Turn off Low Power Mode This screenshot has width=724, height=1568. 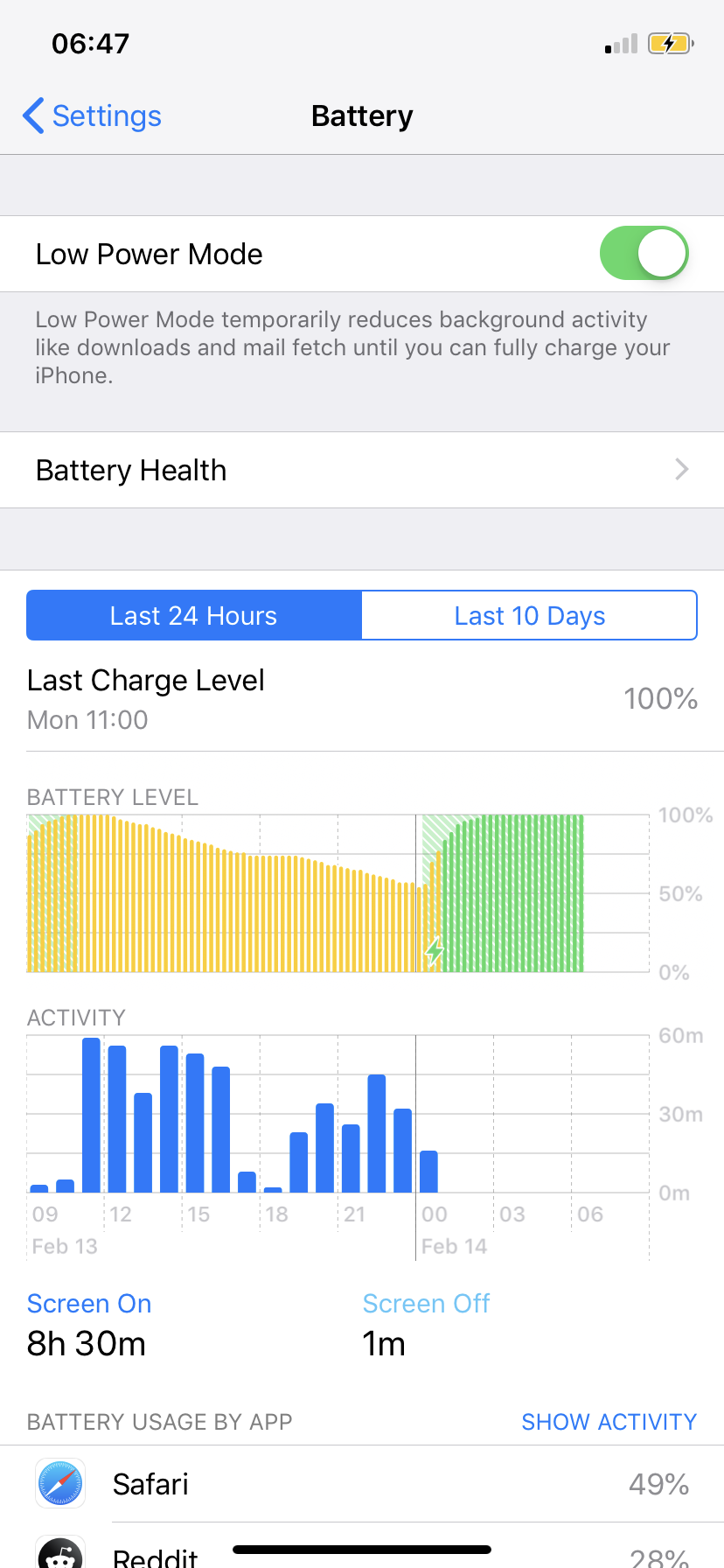(644, 254)
